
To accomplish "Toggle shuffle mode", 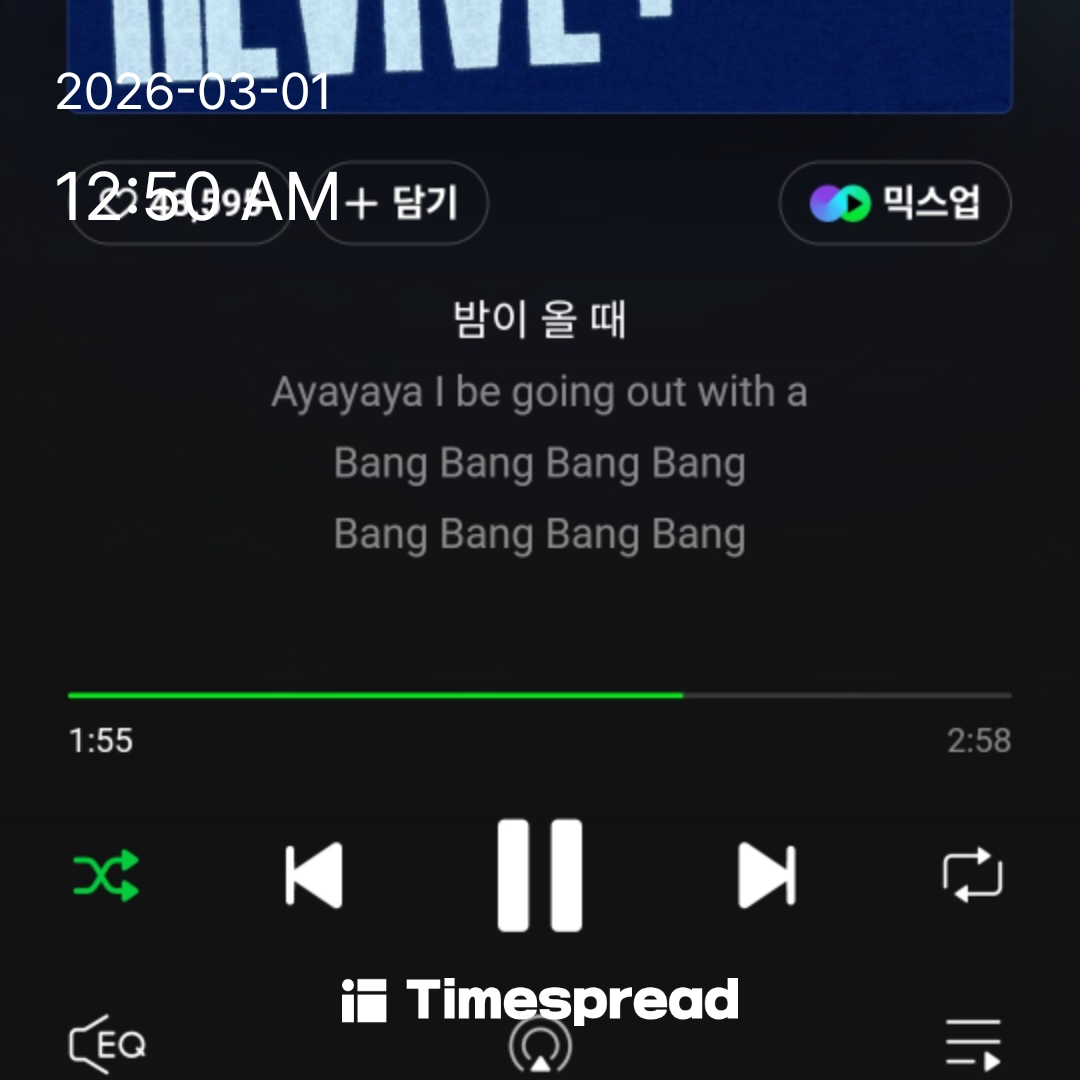I will click(x=106, y=876).
